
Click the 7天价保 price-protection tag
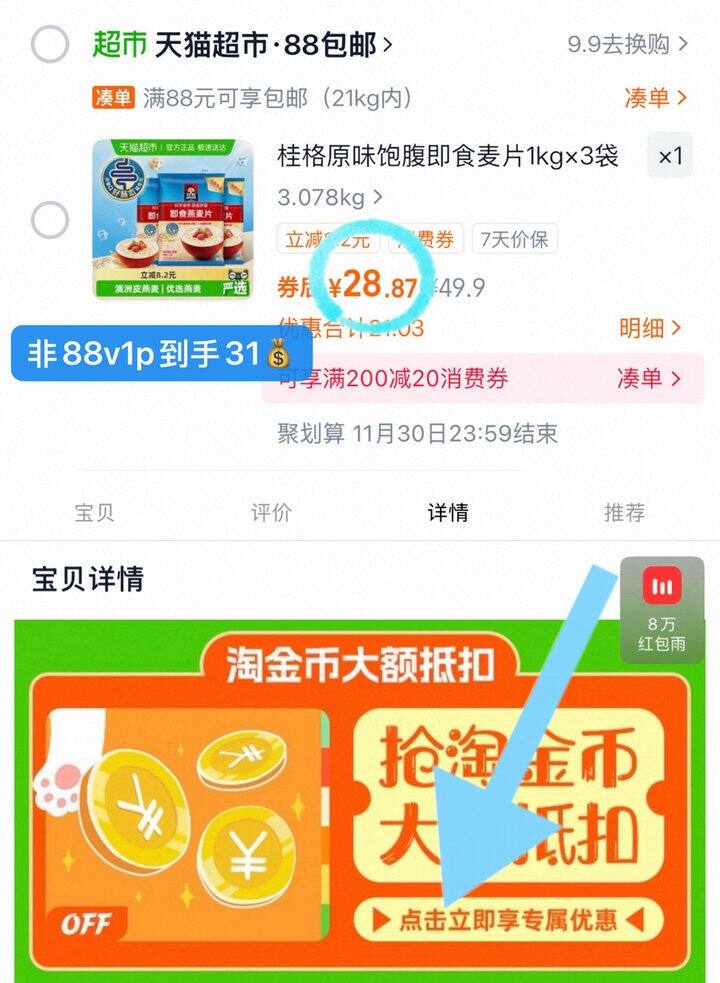click(515, 239)
